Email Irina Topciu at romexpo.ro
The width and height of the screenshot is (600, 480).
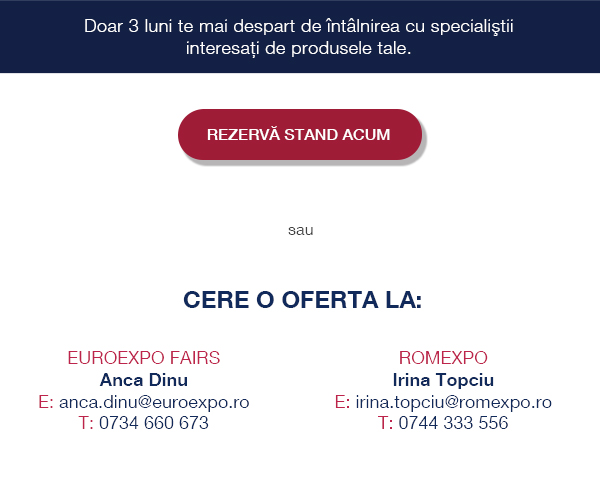(453, 402)
